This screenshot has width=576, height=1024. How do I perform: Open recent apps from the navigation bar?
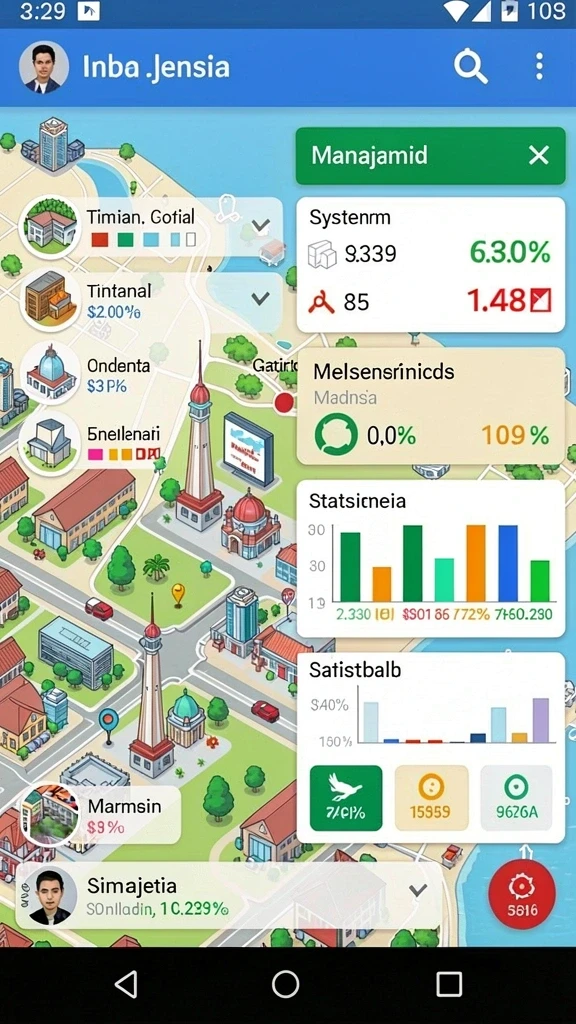[x=449, y=984]
